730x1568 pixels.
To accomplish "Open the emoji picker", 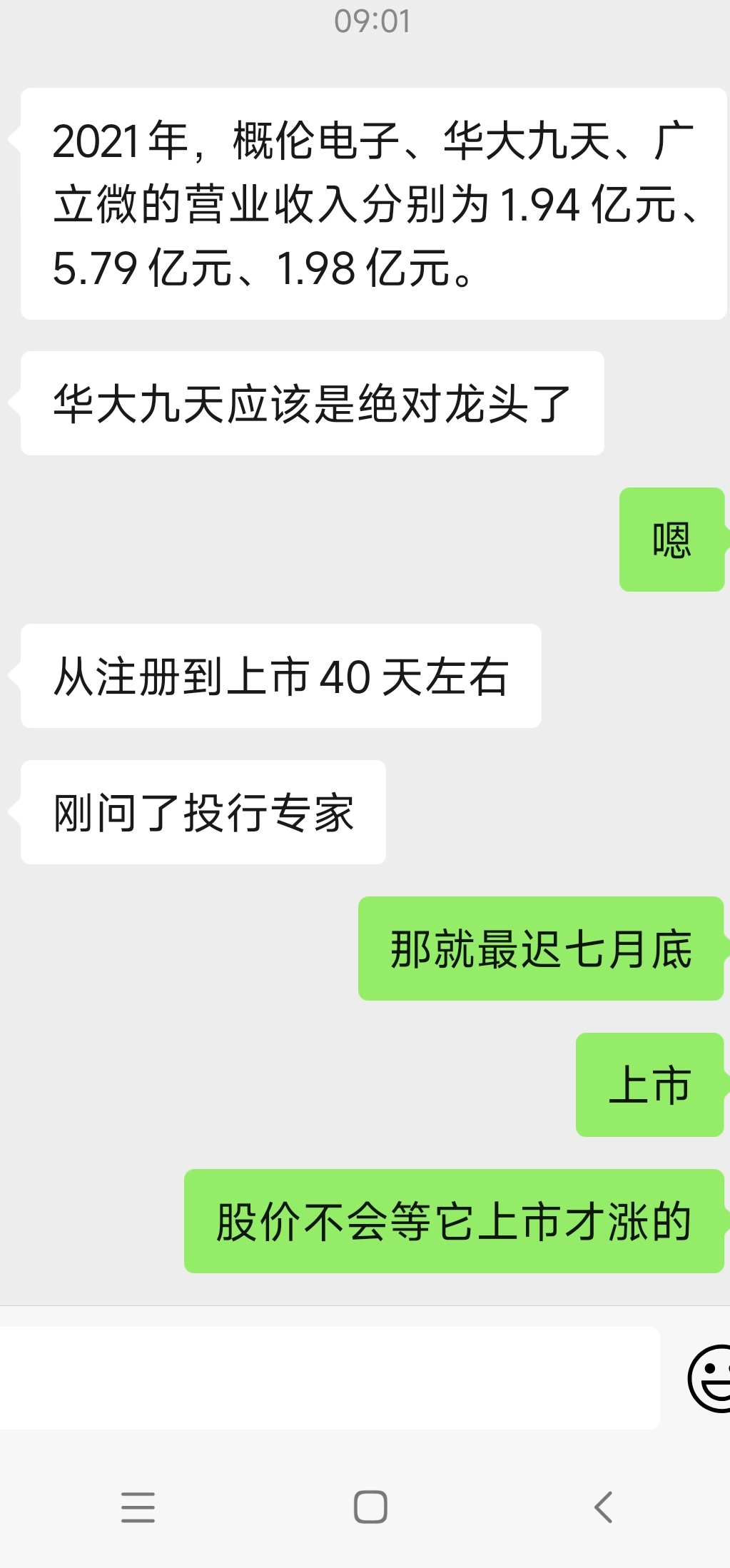I will pyautogui.click(x=709, y=1378).
